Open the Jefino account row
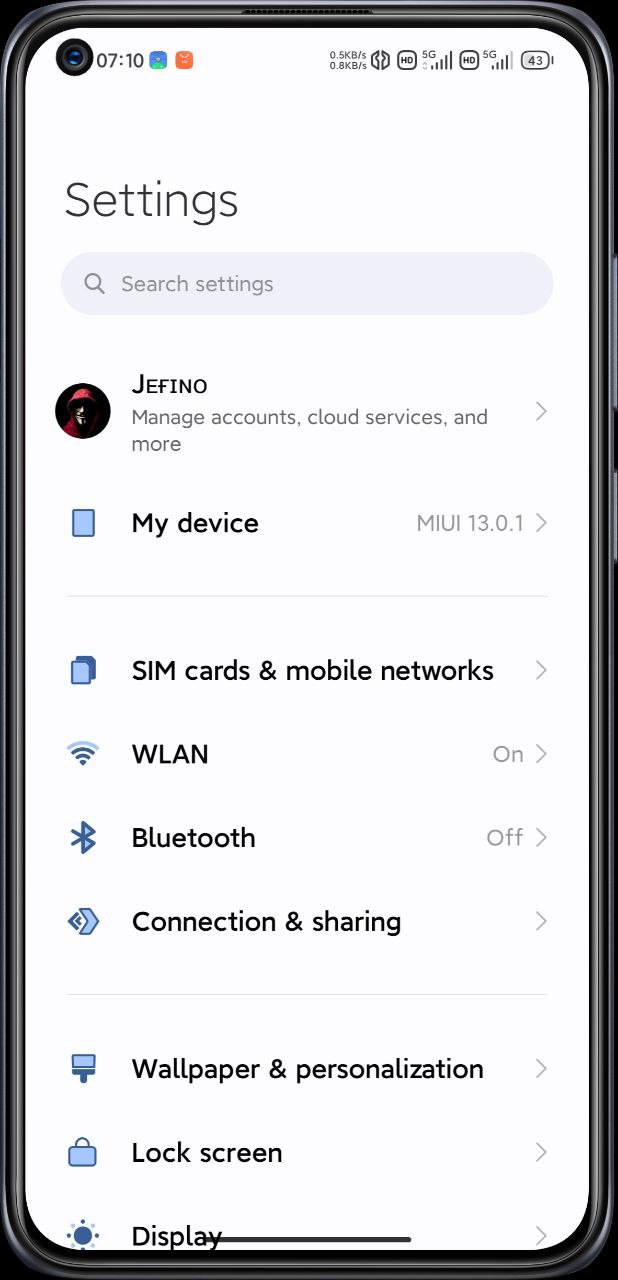Viewport: 618px width, 1280px height. tap(307, 412)
